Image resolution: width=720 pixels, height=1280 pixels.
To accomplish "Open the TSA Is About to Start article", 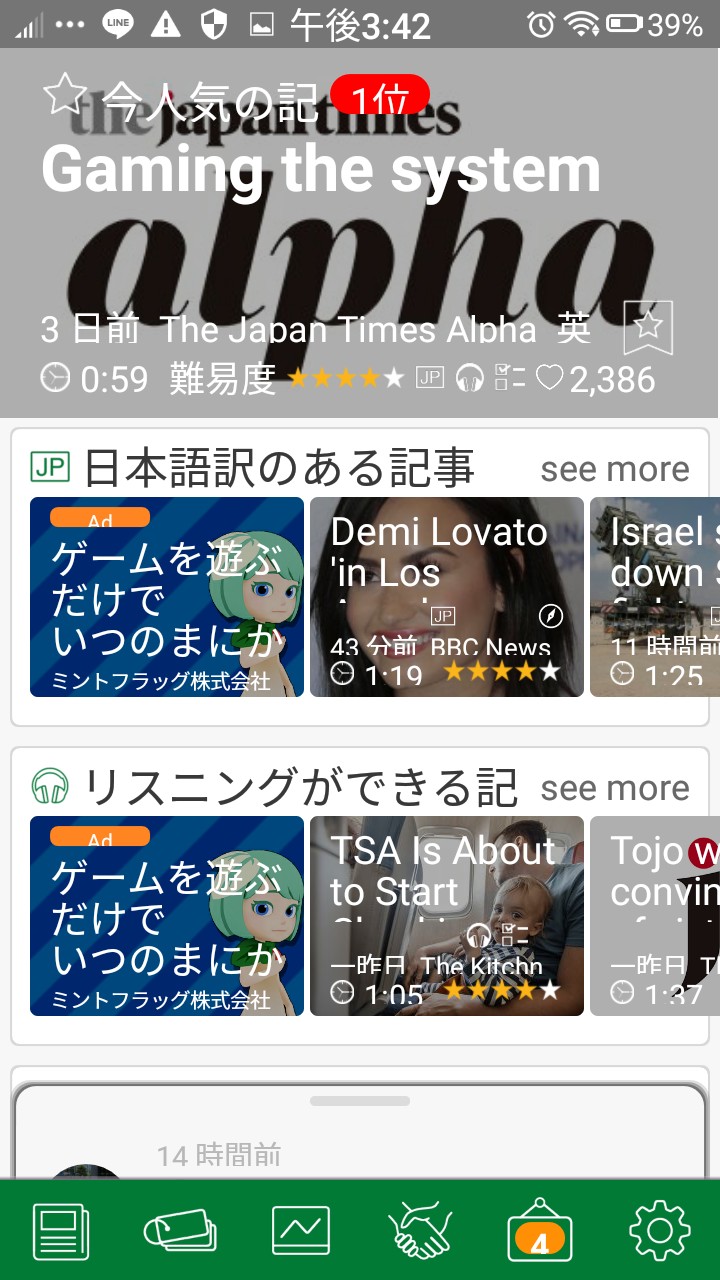I will click(446, 915).
